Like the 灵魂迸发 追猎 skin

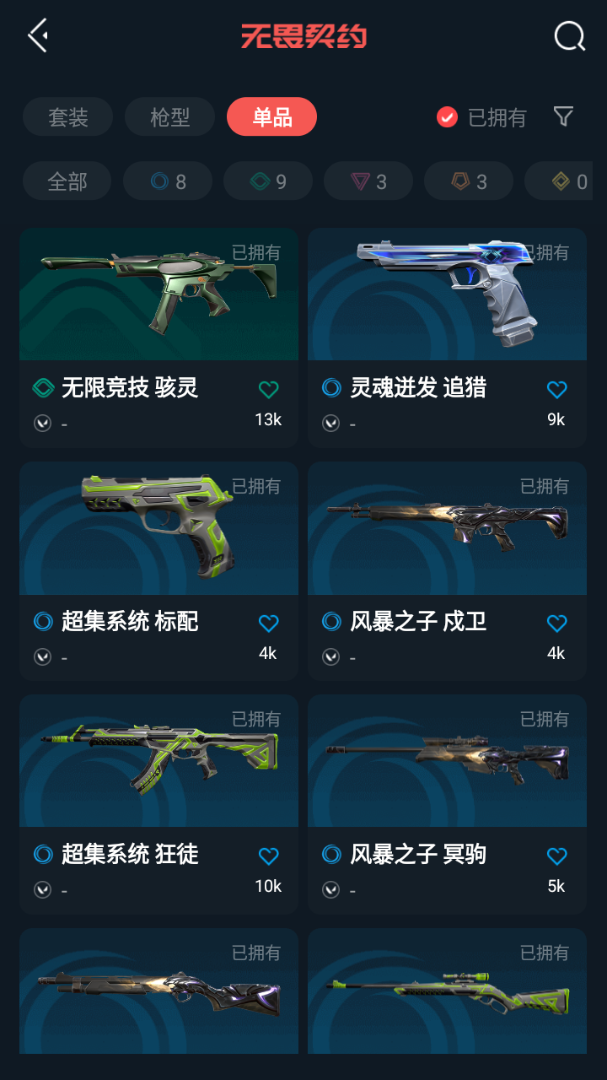[x=557, y=390]
